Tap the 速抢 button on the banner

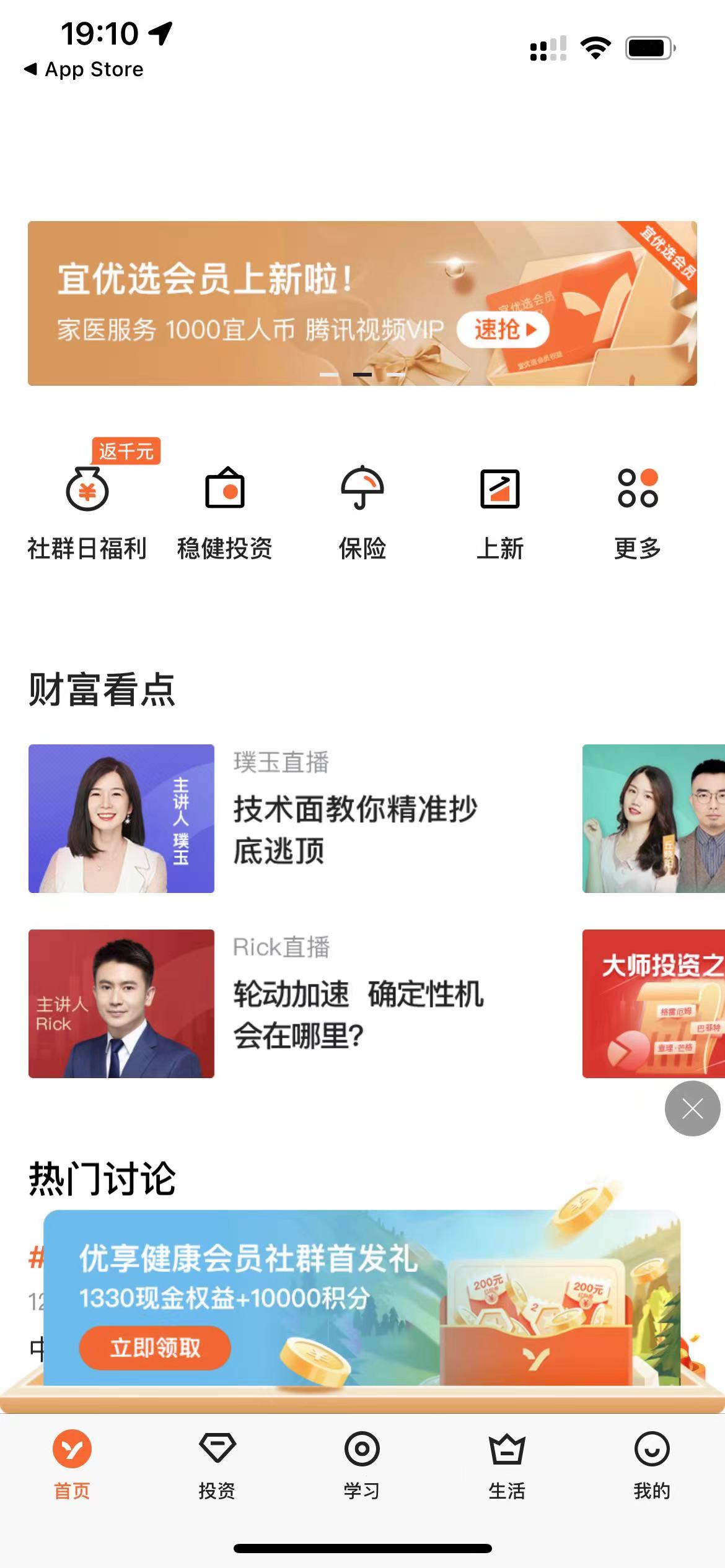pos(503,329)
